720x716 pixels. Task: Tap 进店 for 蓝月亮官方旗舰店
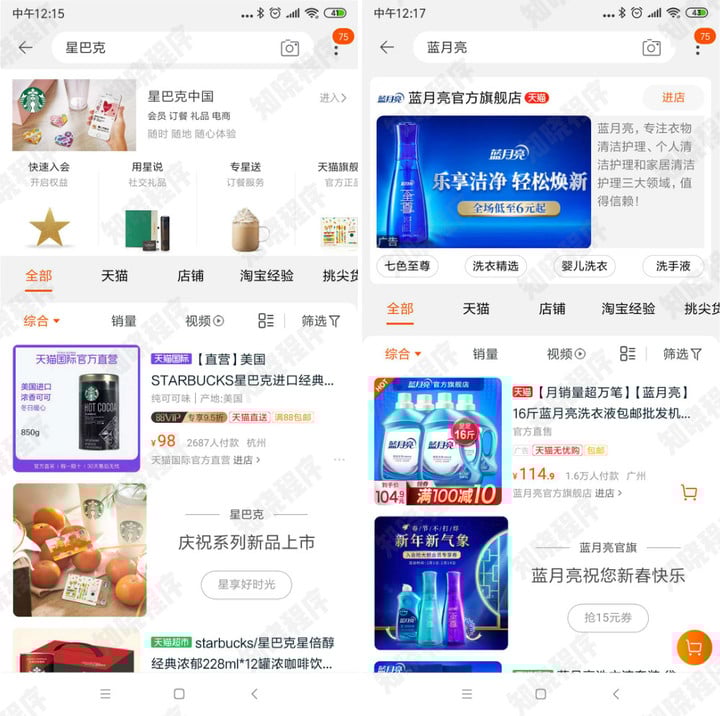[673, 97]
